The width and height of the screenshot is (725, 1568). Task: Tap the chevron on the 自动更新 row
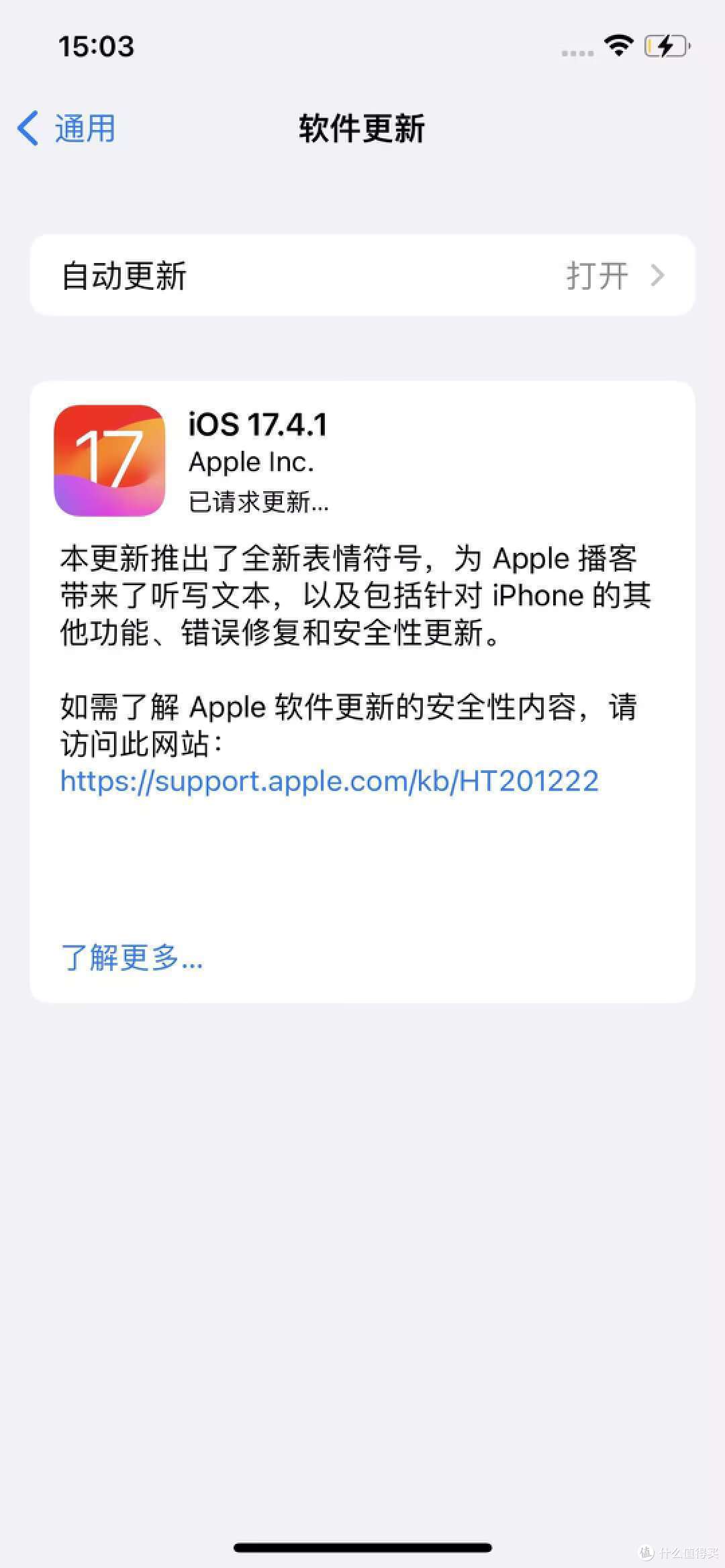tap(661, 275)
